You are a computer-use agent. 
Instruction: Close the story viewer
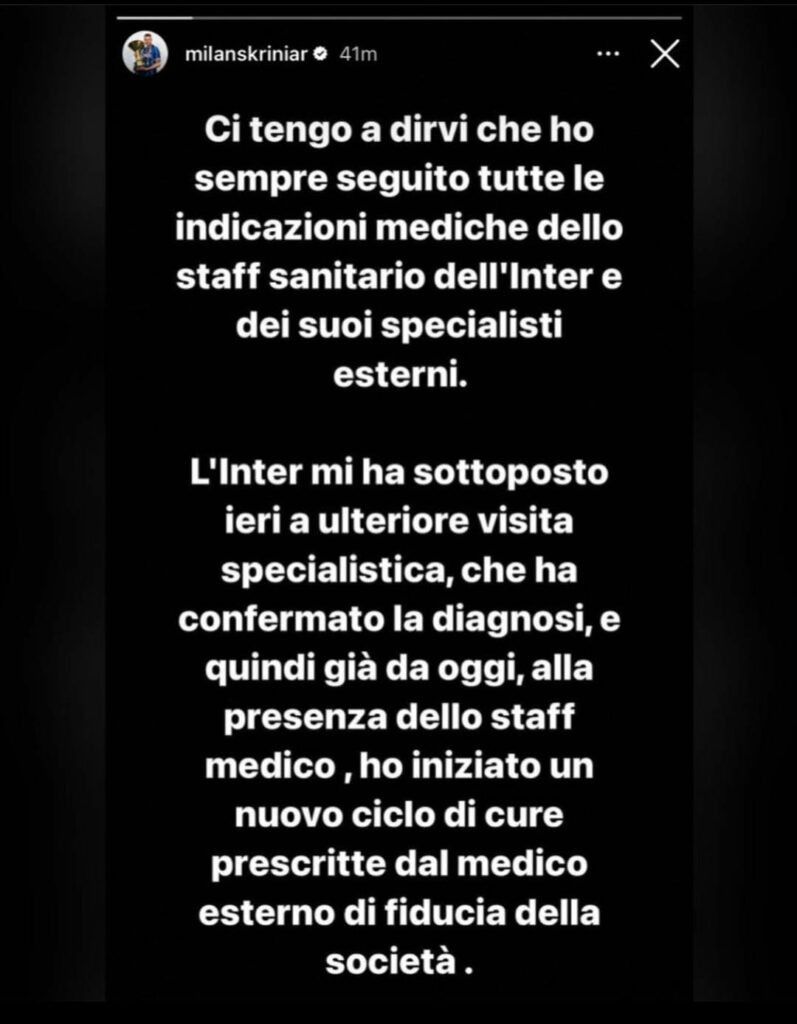click(664, 54)
